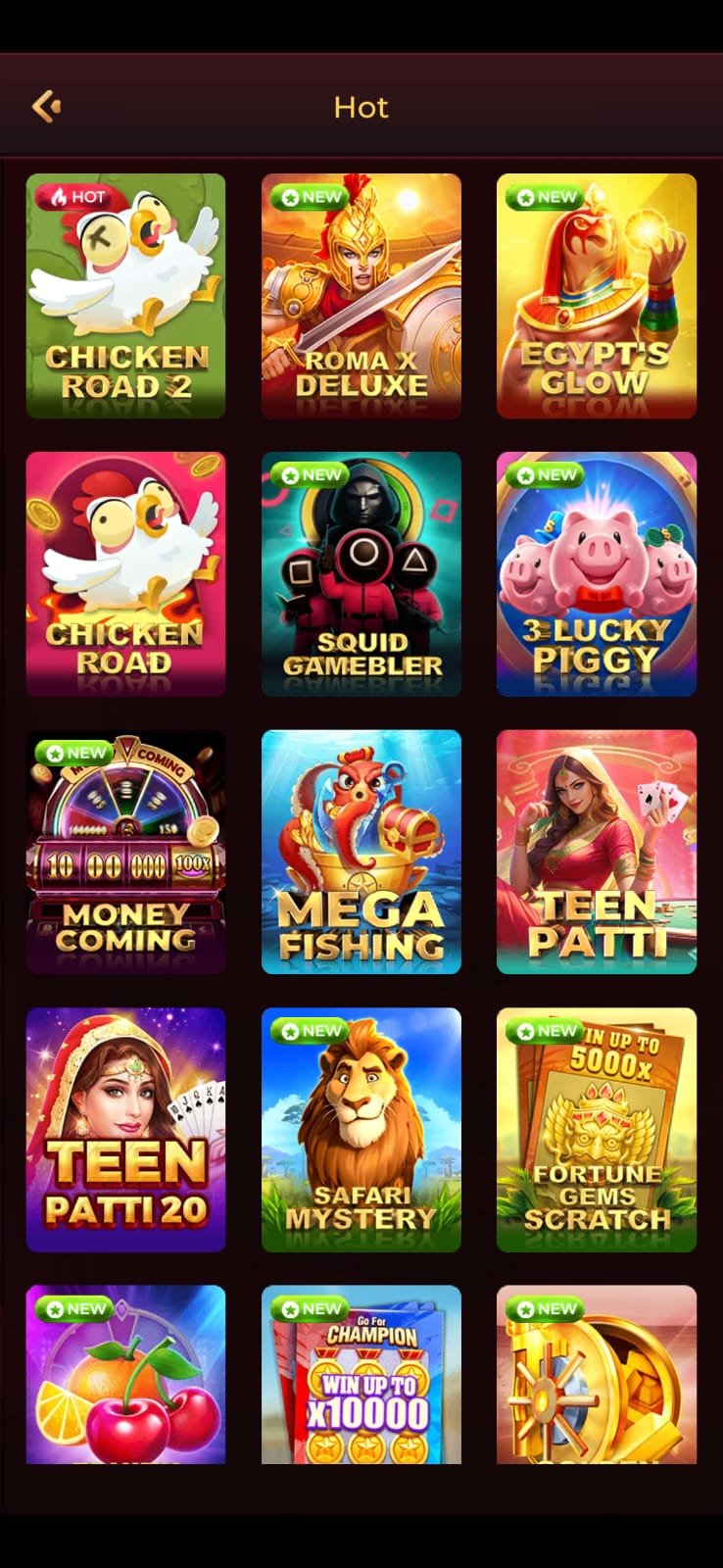Go back using the arrow icon
Screen dimensions: 723x1568
click(46, 106)
